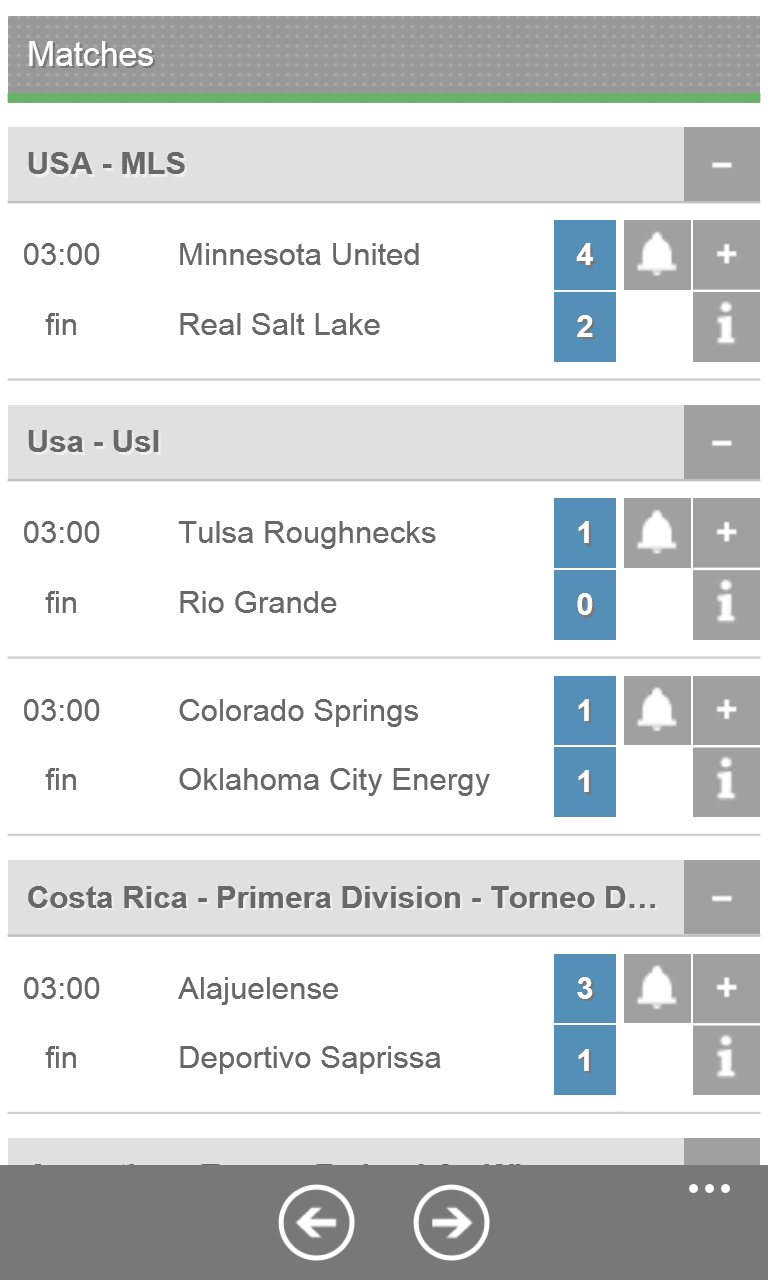Enable notification bell for Tulsa Roughnecks match

[x=657, y=533]
